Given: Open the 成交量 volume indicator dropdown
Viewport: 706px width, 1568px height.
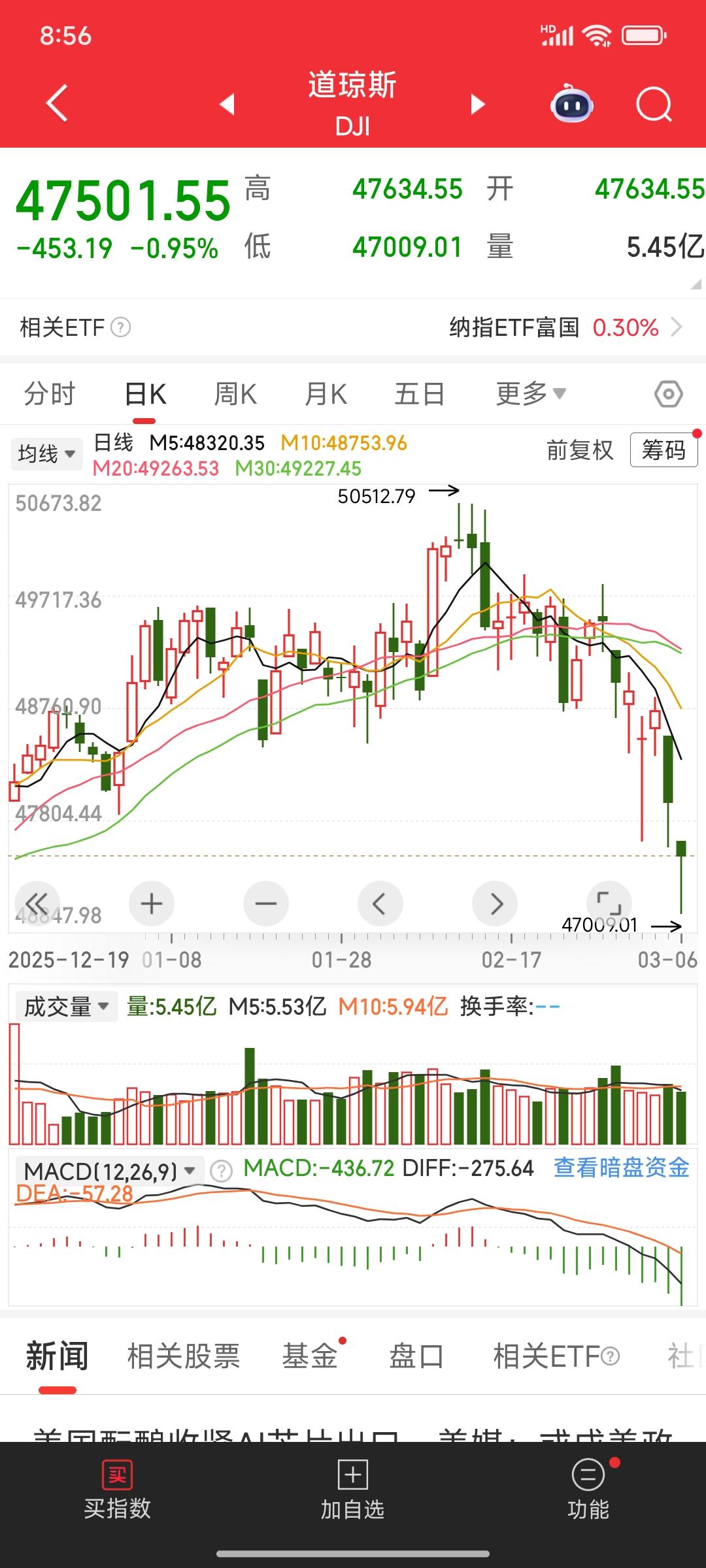Looking at the screenshot, I should (x=65, y=1006).
